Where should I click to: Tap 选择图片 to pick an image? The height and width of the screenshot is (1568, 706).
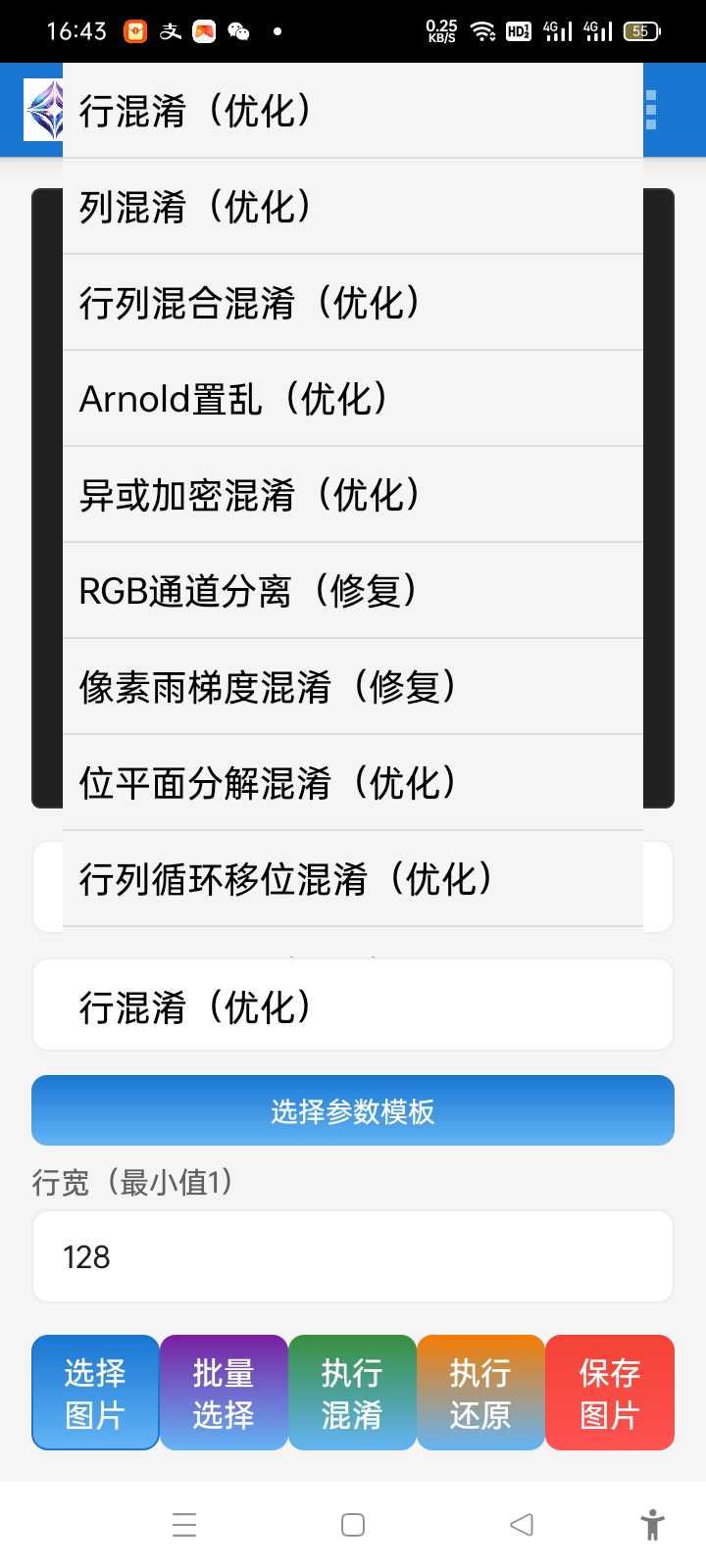95,1393
